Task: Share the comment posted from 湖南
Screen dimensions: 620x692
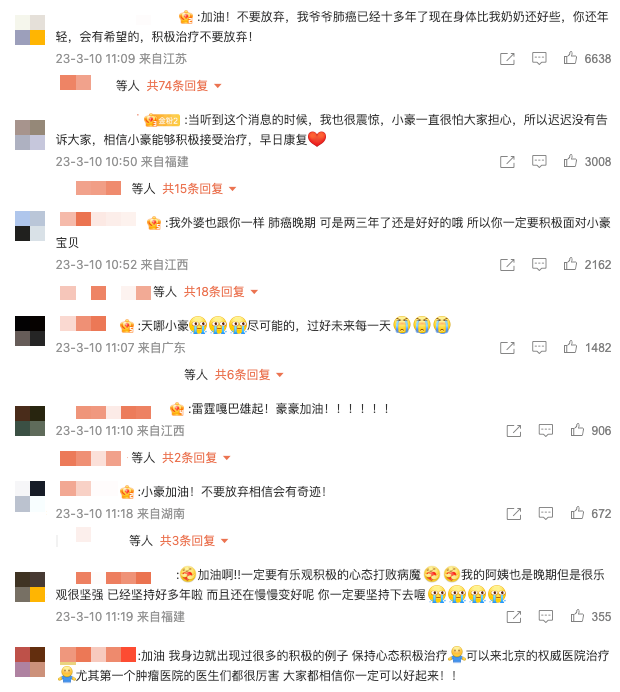Action: [513, 513]
